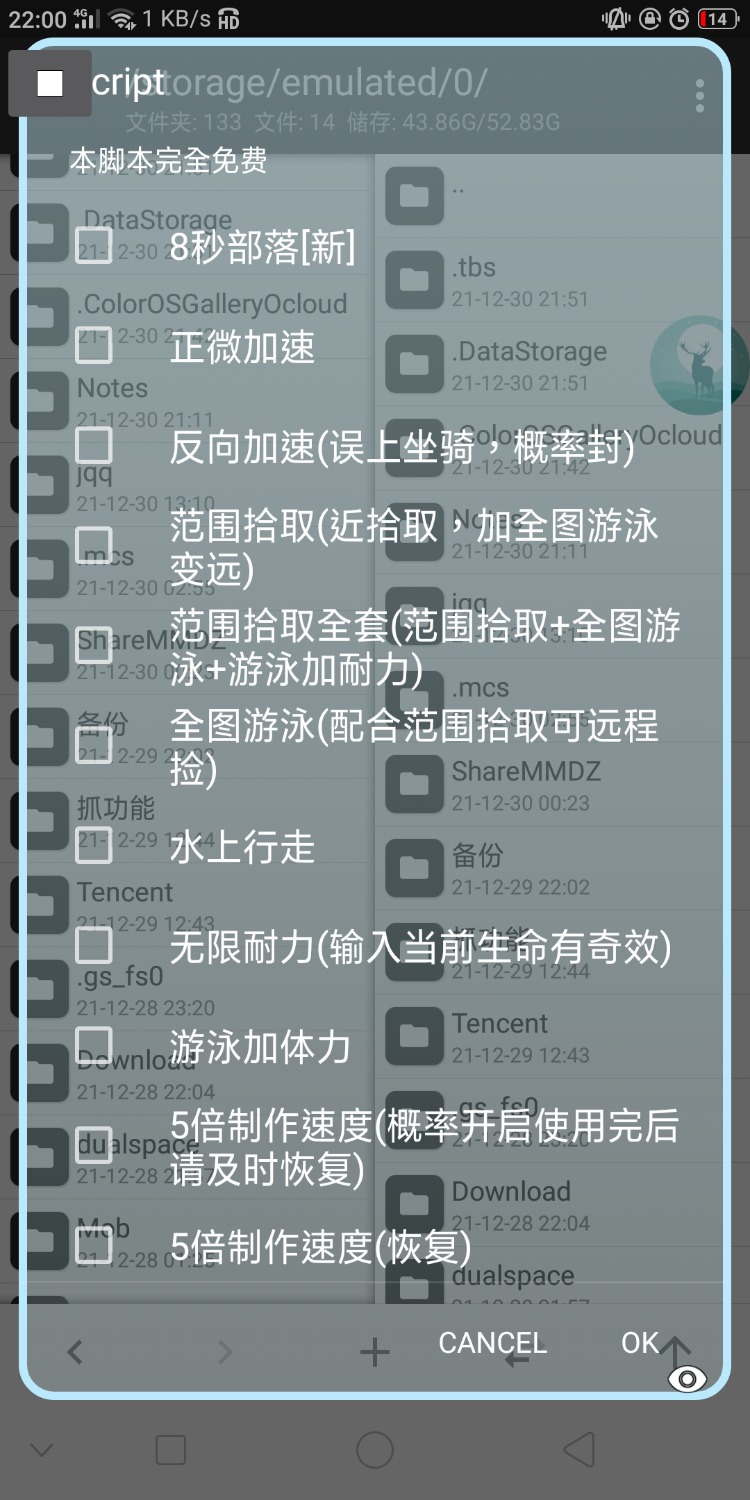Screen dimensions: 750x1500
Task: Enable the 正微加速 checkbox
Action: (94, 346)
